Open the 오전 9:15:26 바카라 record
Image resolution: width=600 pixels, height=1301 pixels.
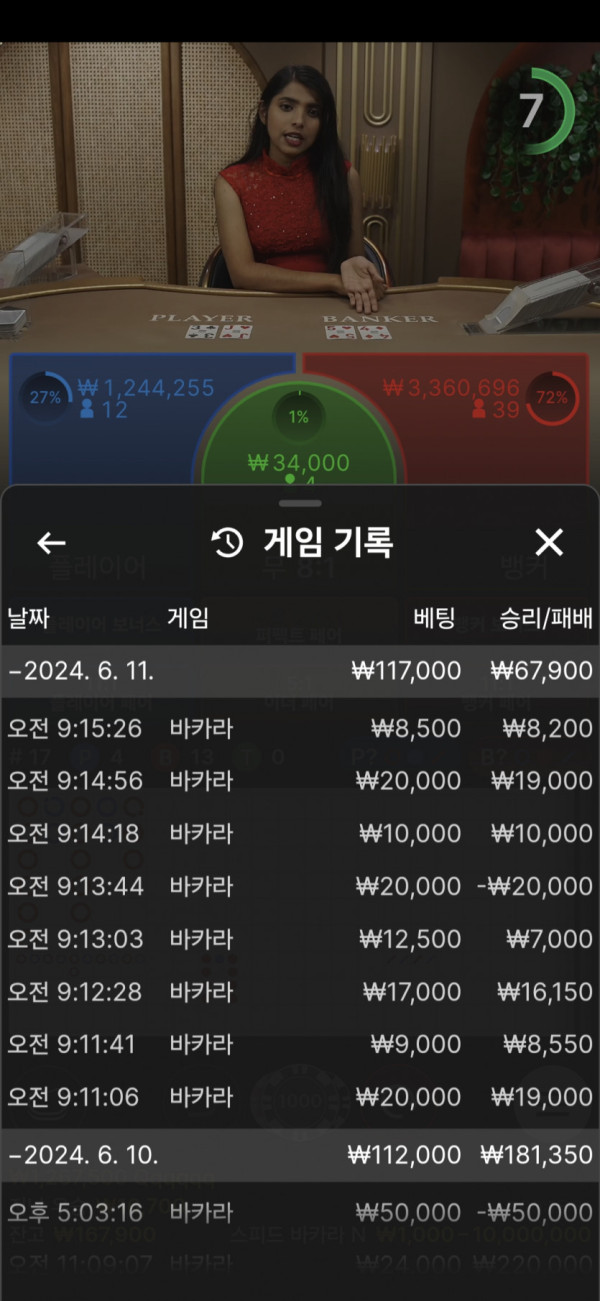[x=300, y=728]
